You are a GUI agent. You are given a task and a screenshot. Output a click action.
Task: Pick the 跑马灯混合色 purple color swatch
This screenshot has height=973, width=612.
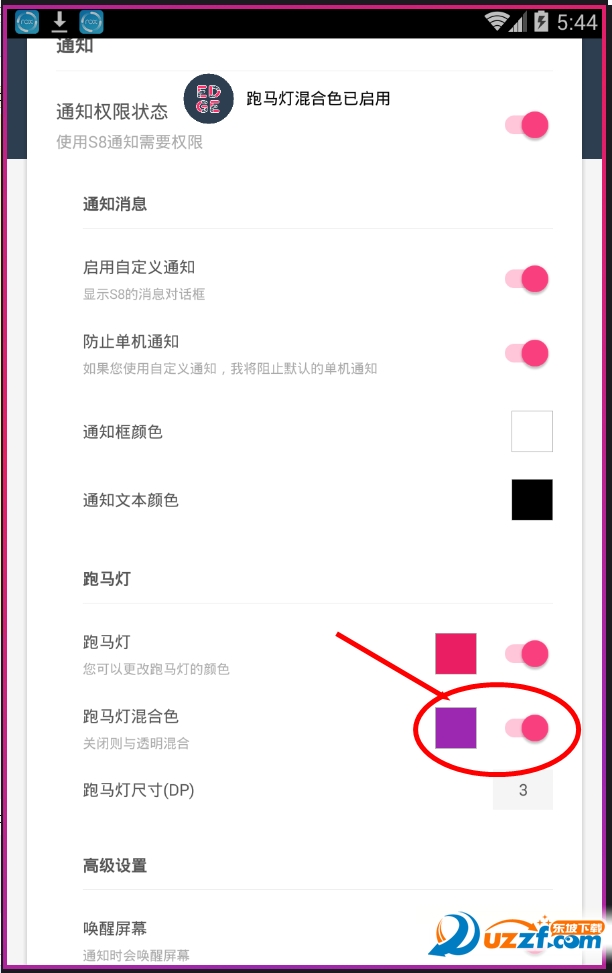pos(456,728)
